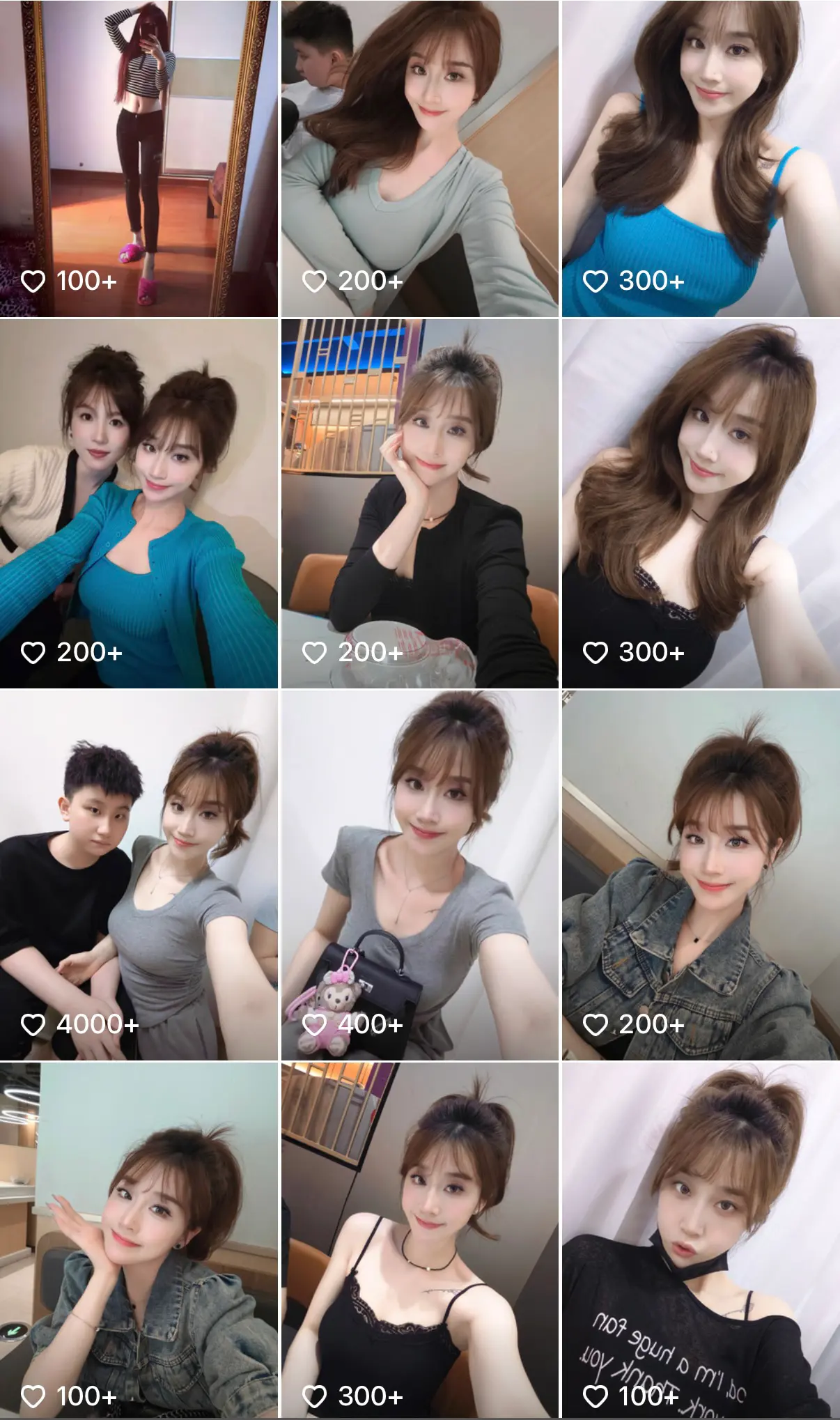Viewport: 840px width, 1420px height.
Task: Open the black top hand-on-cheek video
Action: click(x=420, y=504)
